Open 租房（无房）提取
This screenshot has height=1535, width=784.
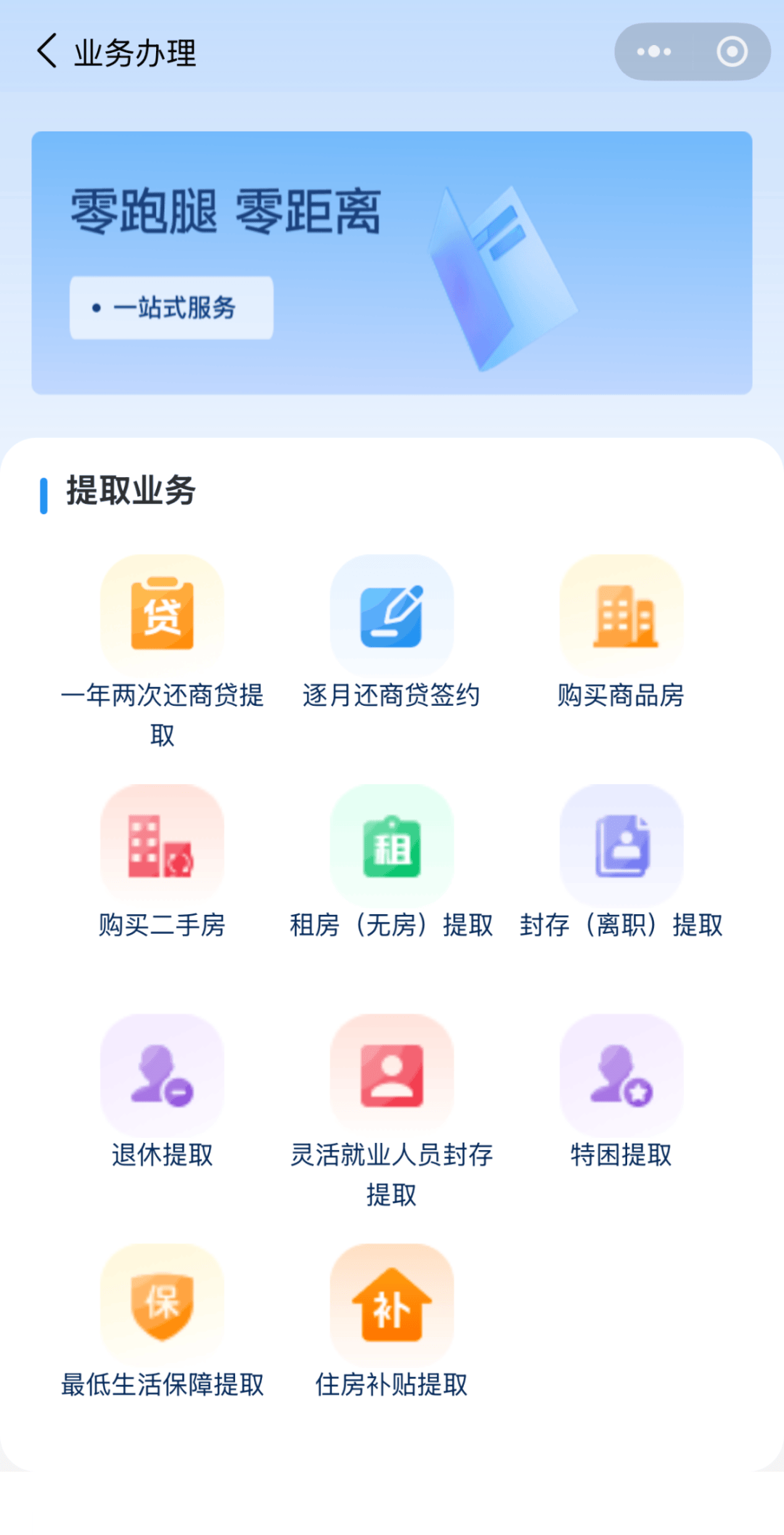[x=391, y=846]
